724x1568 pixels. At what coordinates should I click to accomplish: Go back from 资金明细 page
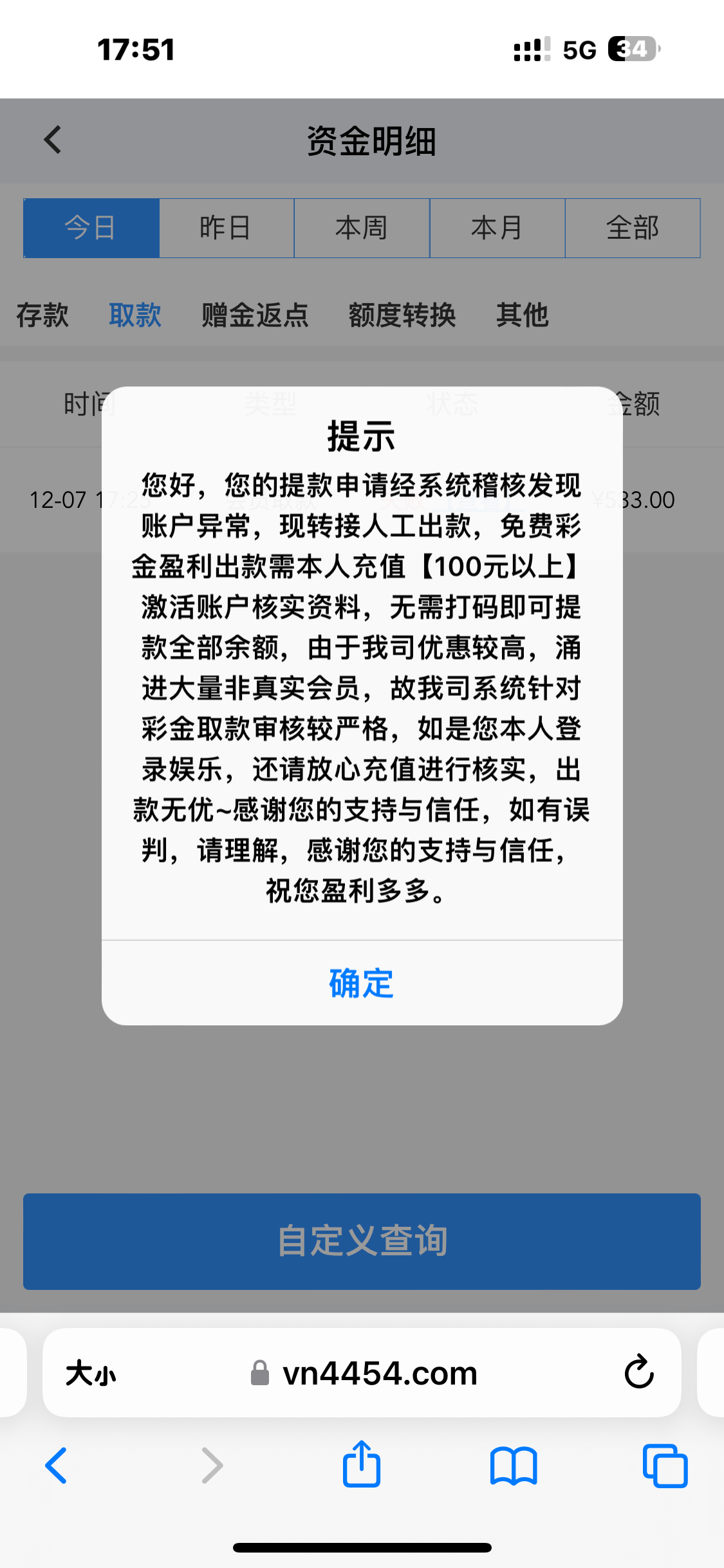pos(53,140)
